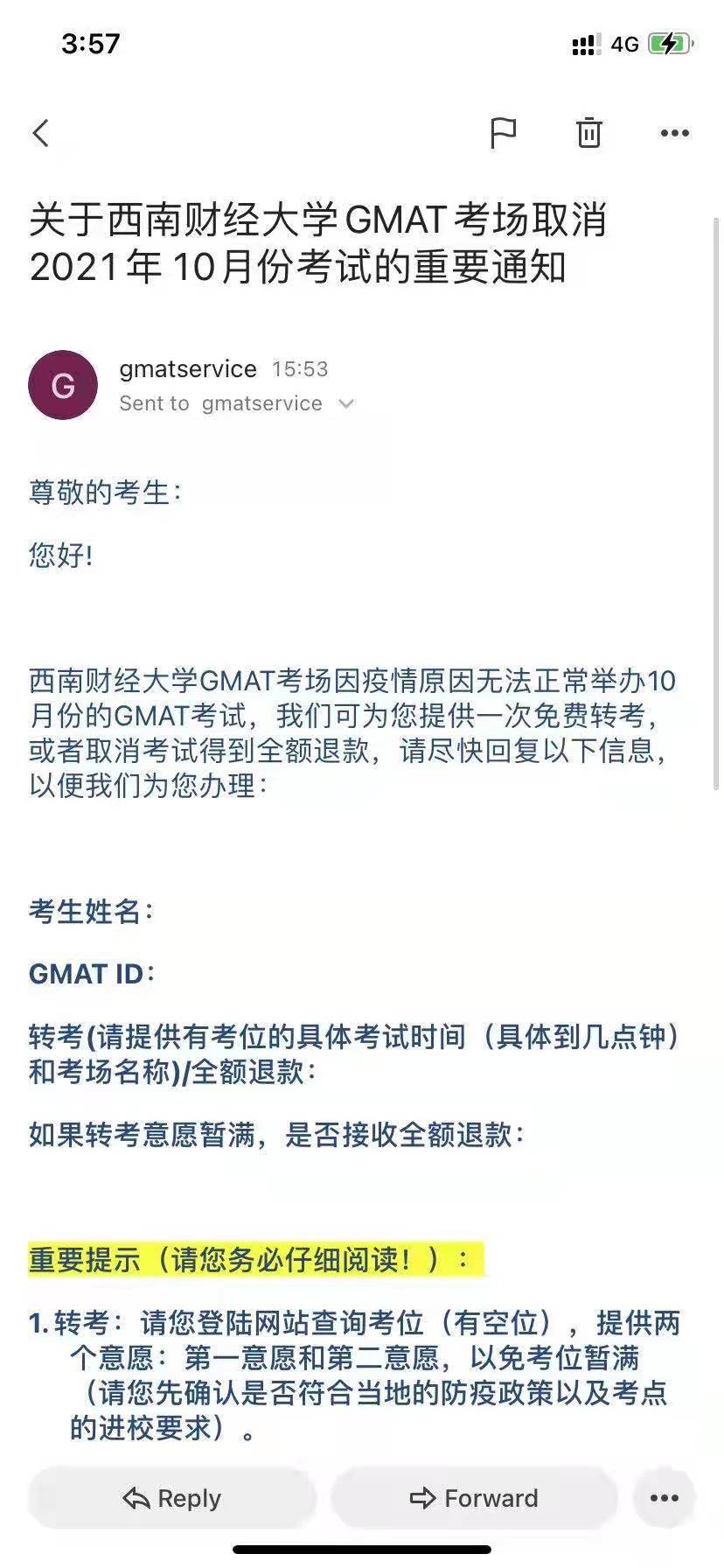Flag this email
This screenshot has height=1568, width=724.
[503, 133]
